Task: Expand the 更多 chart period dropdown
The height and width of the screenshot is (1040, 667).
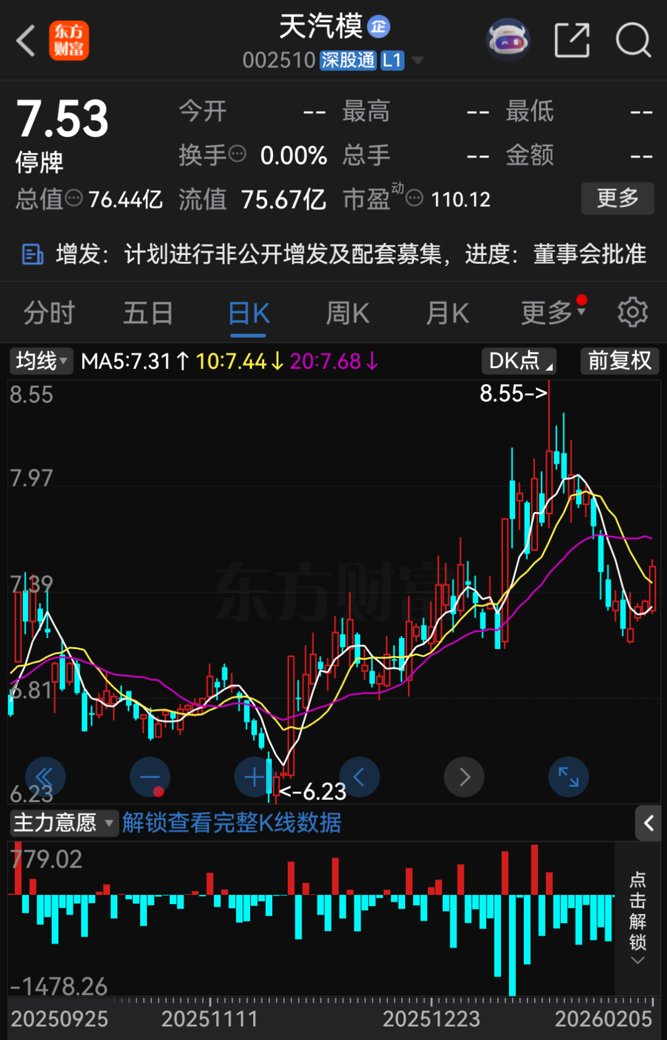Action: pos(551,313)
